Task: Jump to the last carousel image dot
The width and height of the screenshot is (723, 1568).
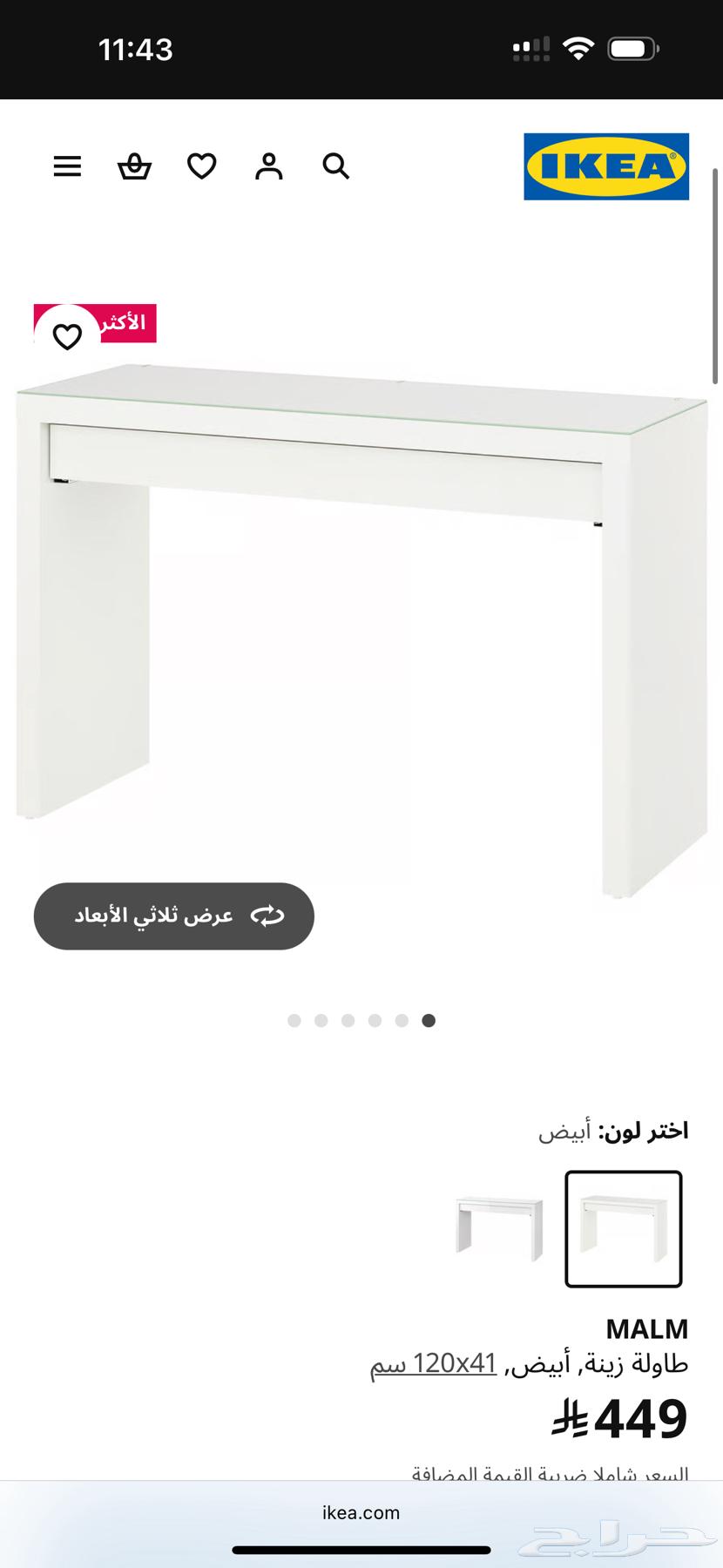Action: pyautogui.click(x=429, y=1020)
